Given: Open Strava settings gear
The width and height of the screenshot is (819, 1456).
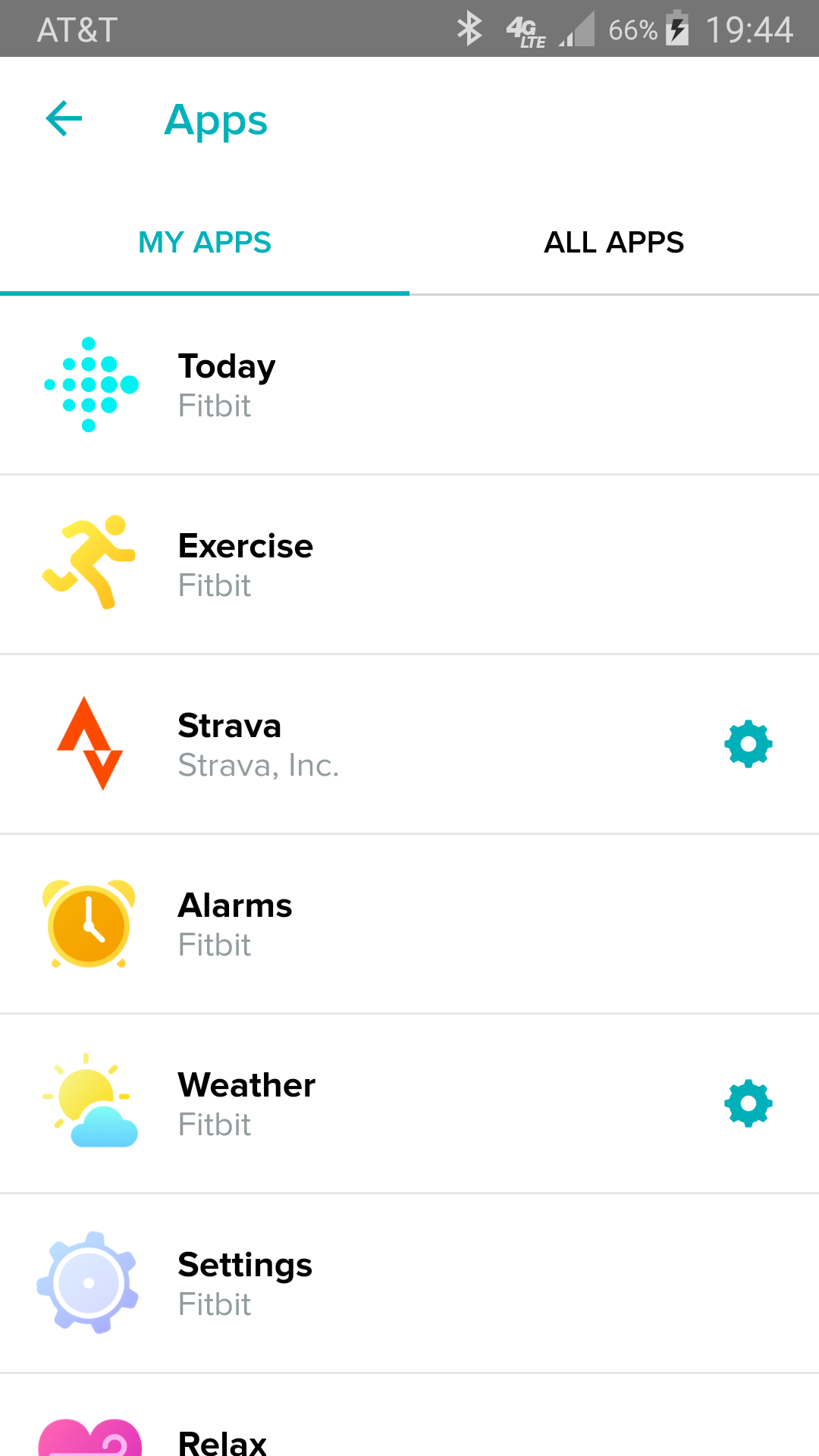Looking at the screenshot, I should pos(748,744).
